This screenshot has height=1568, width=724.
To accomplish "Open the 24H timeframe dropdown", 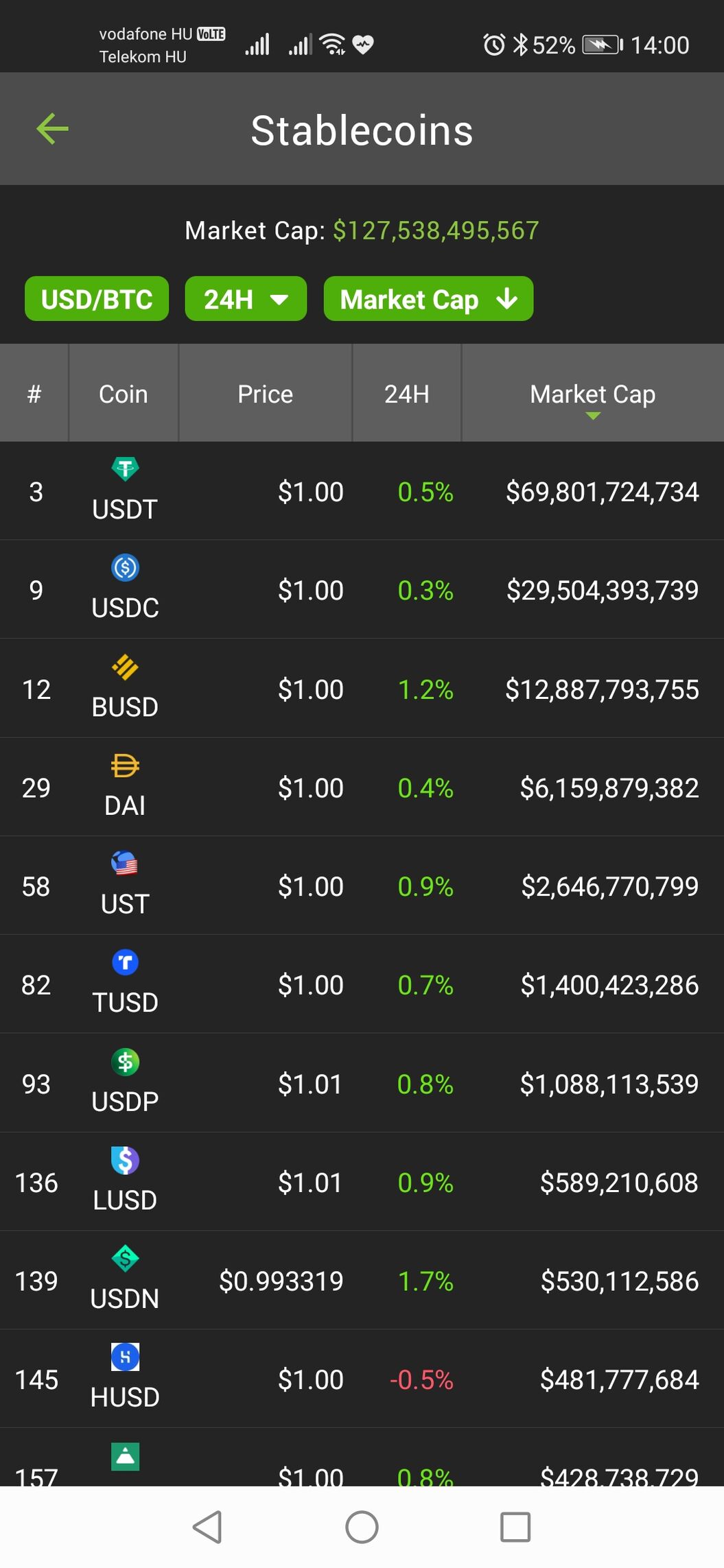I will click(246, 299).
